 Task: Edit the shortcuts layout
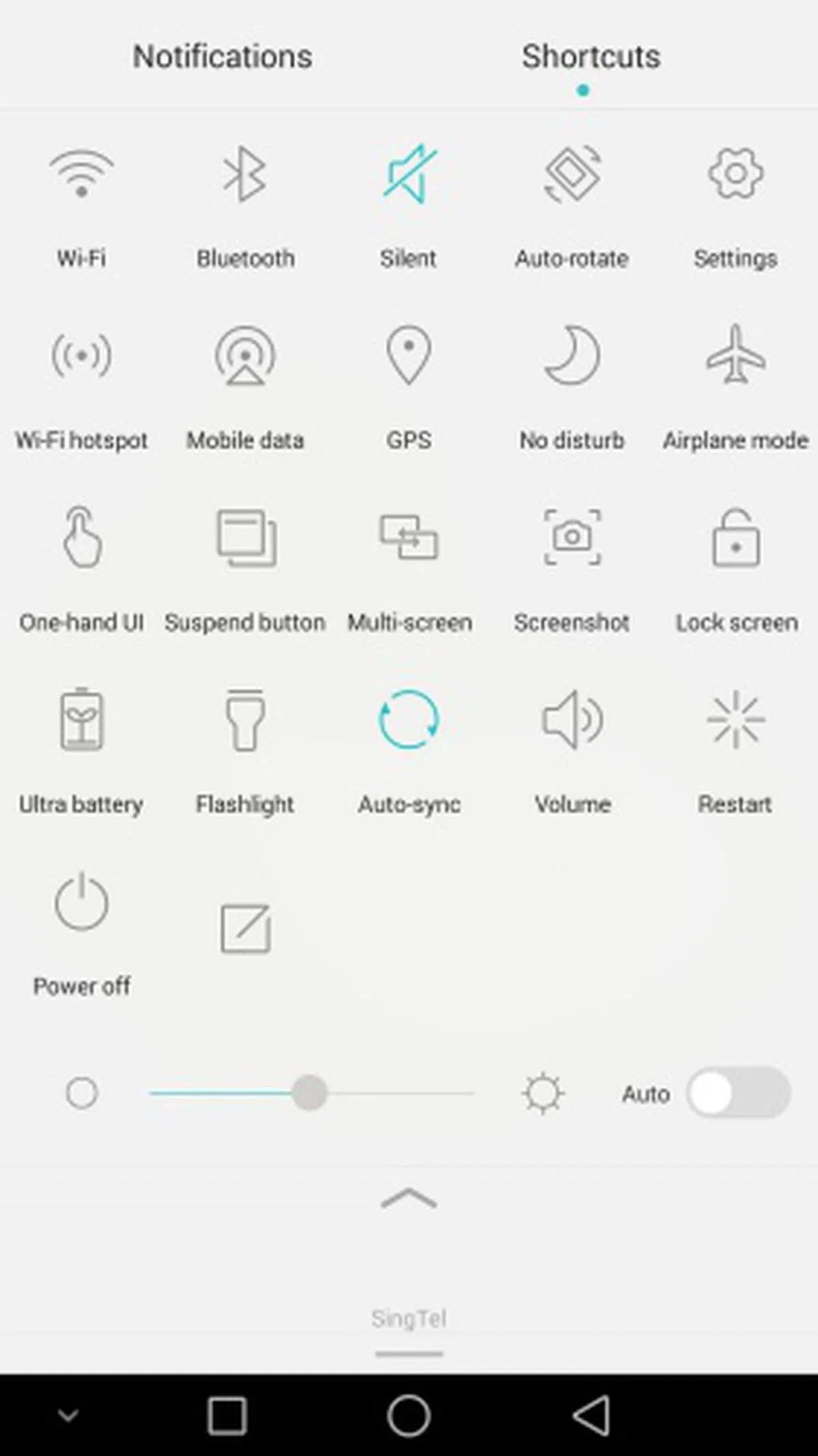click(x=245, y=929)
